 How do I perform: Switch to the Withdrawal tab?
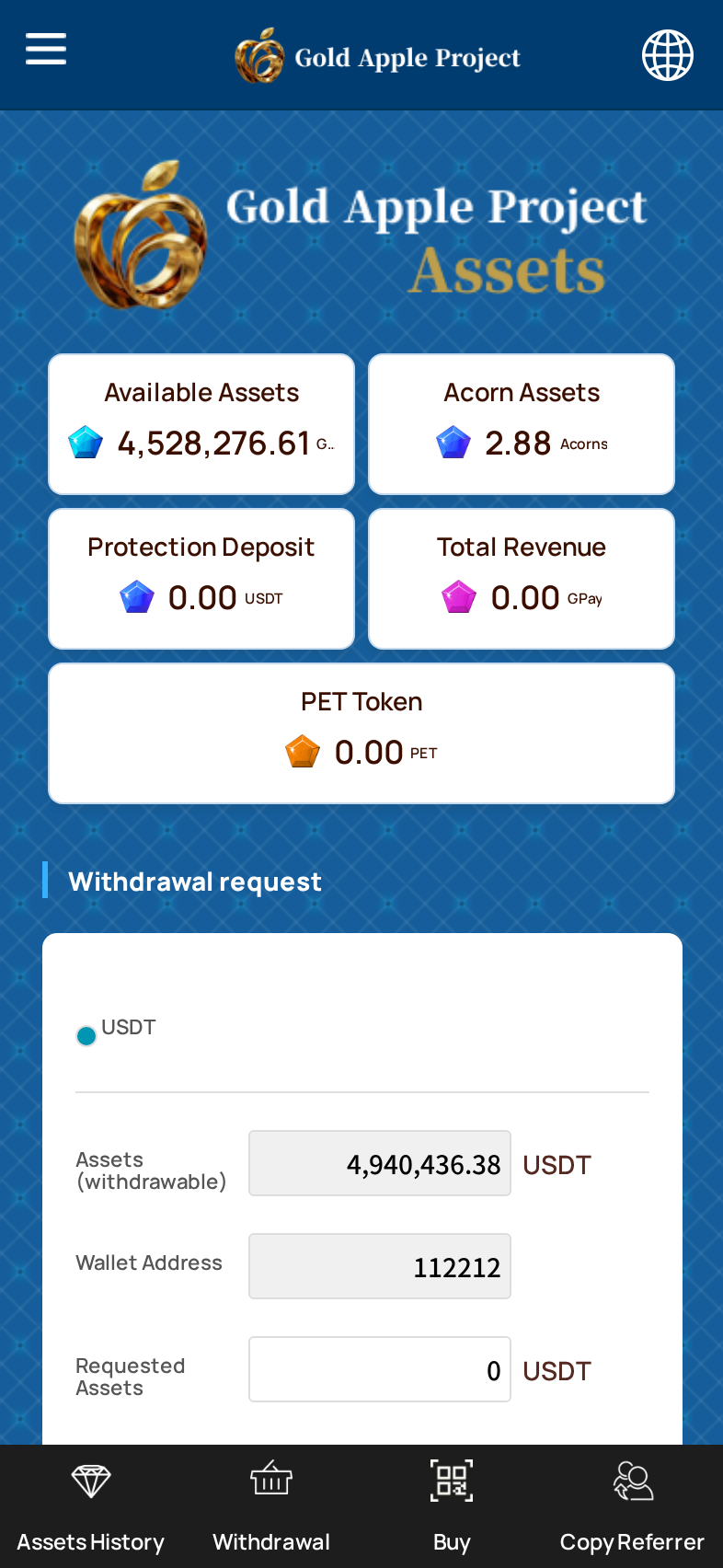pos(271,1505)
